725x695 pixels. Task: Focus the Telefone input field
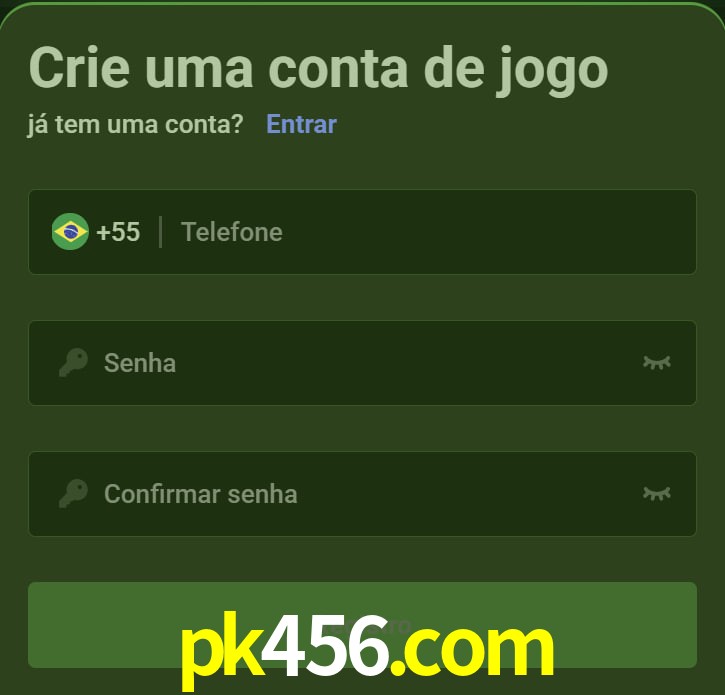[420, 232]
